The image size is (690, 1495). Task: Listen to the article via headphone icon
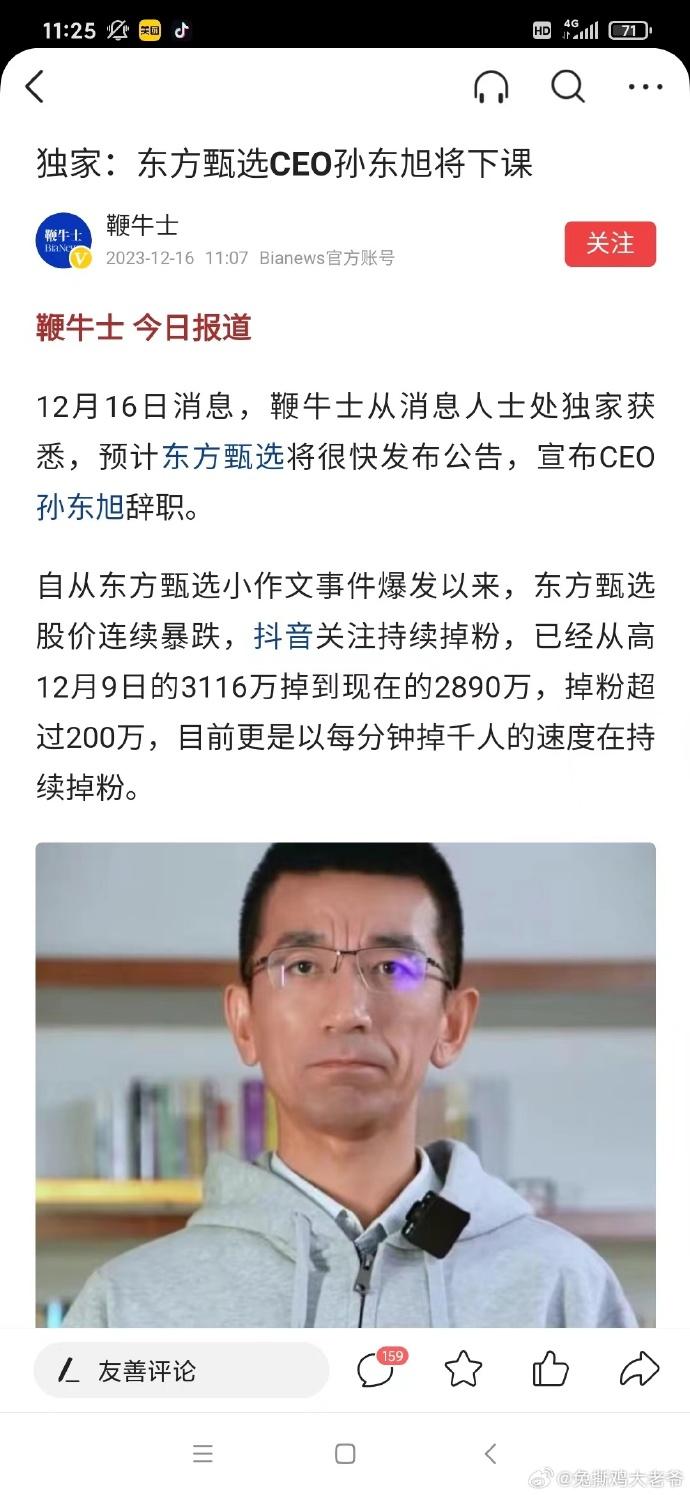[x=490, y=88]
